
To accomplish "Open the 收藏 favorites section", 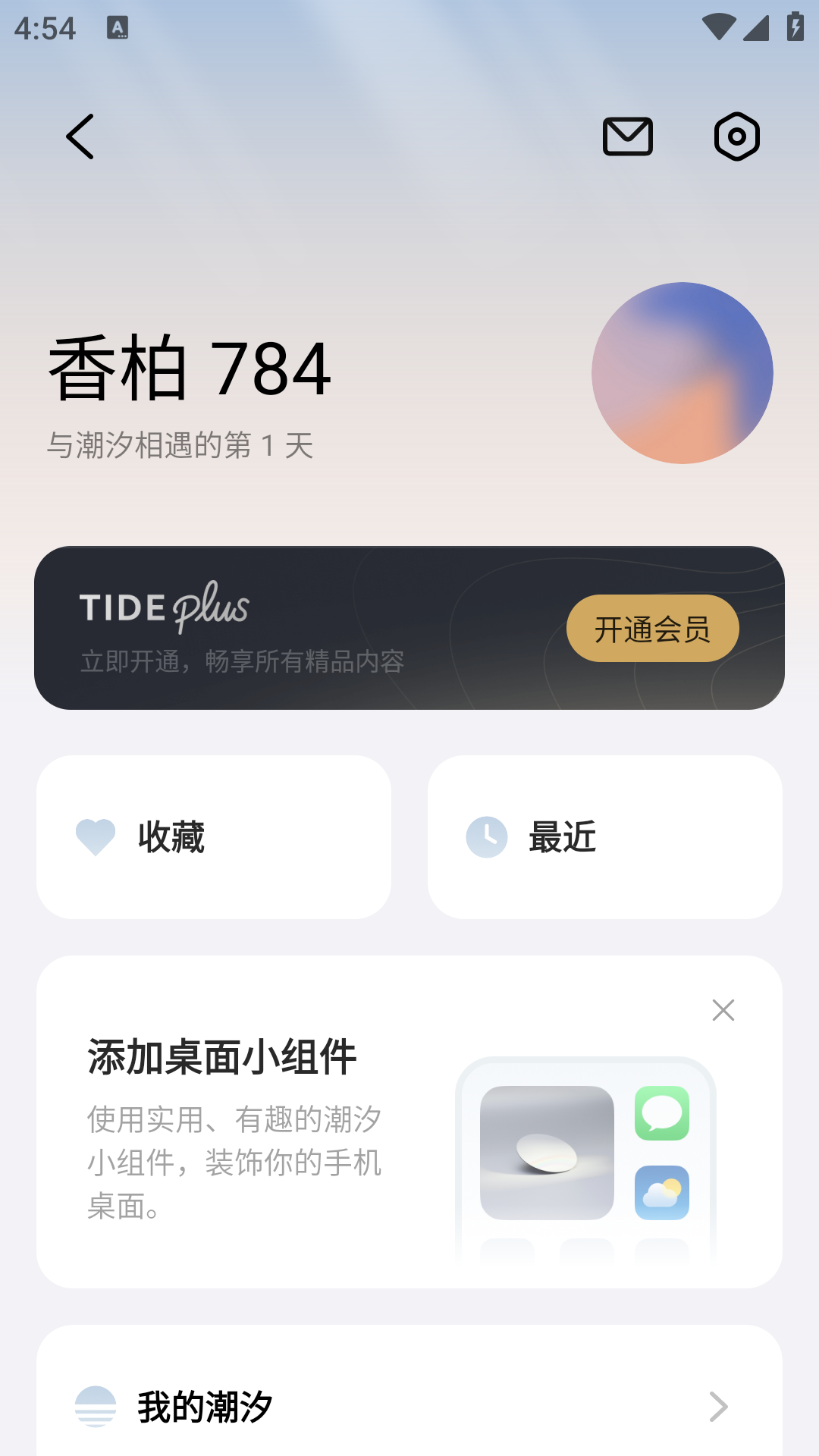I will coord(213,837).
